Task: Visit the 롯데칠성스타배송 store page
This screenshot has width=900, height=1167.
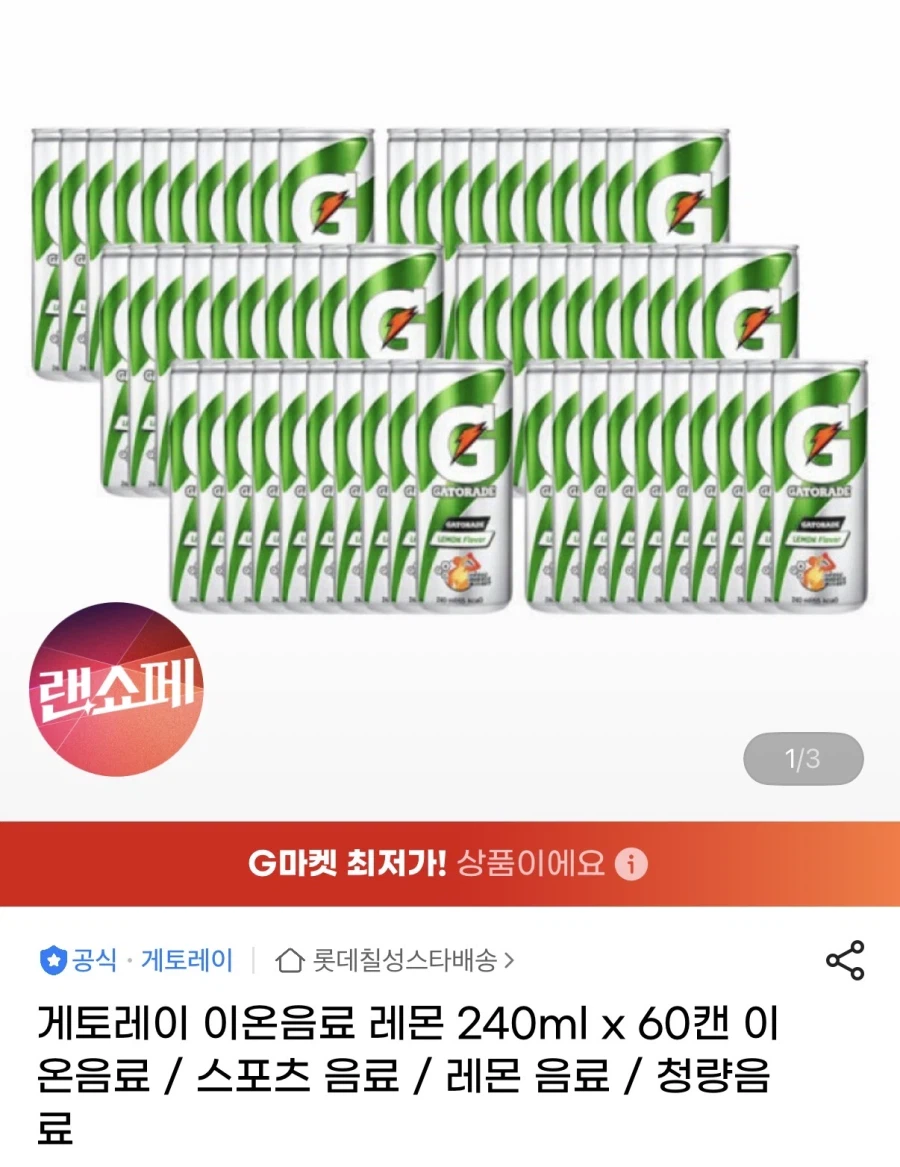Action: (407, 959)
